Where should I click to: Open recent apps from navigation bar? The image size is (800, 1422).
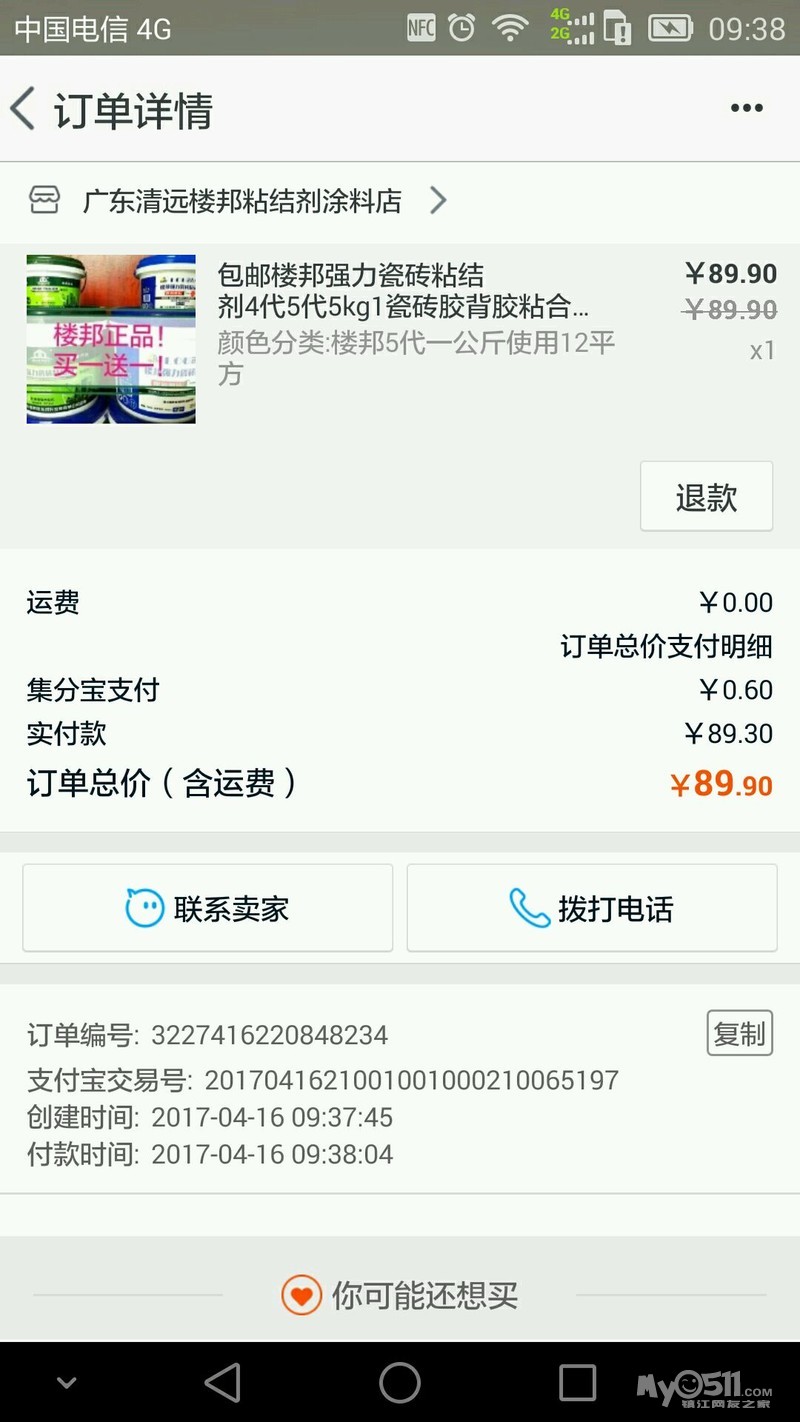click(577, 1383)
